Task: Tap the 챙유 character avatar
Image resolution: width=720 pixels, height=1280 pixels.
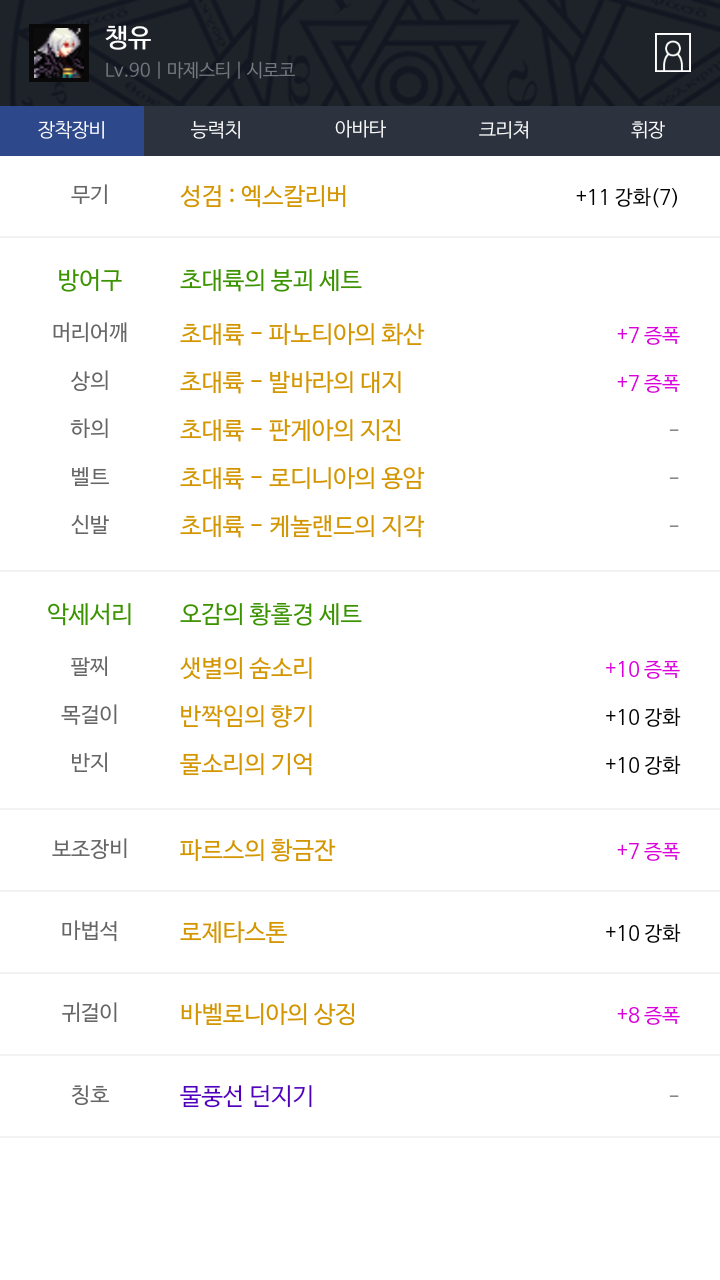Action: pos(59,53)
